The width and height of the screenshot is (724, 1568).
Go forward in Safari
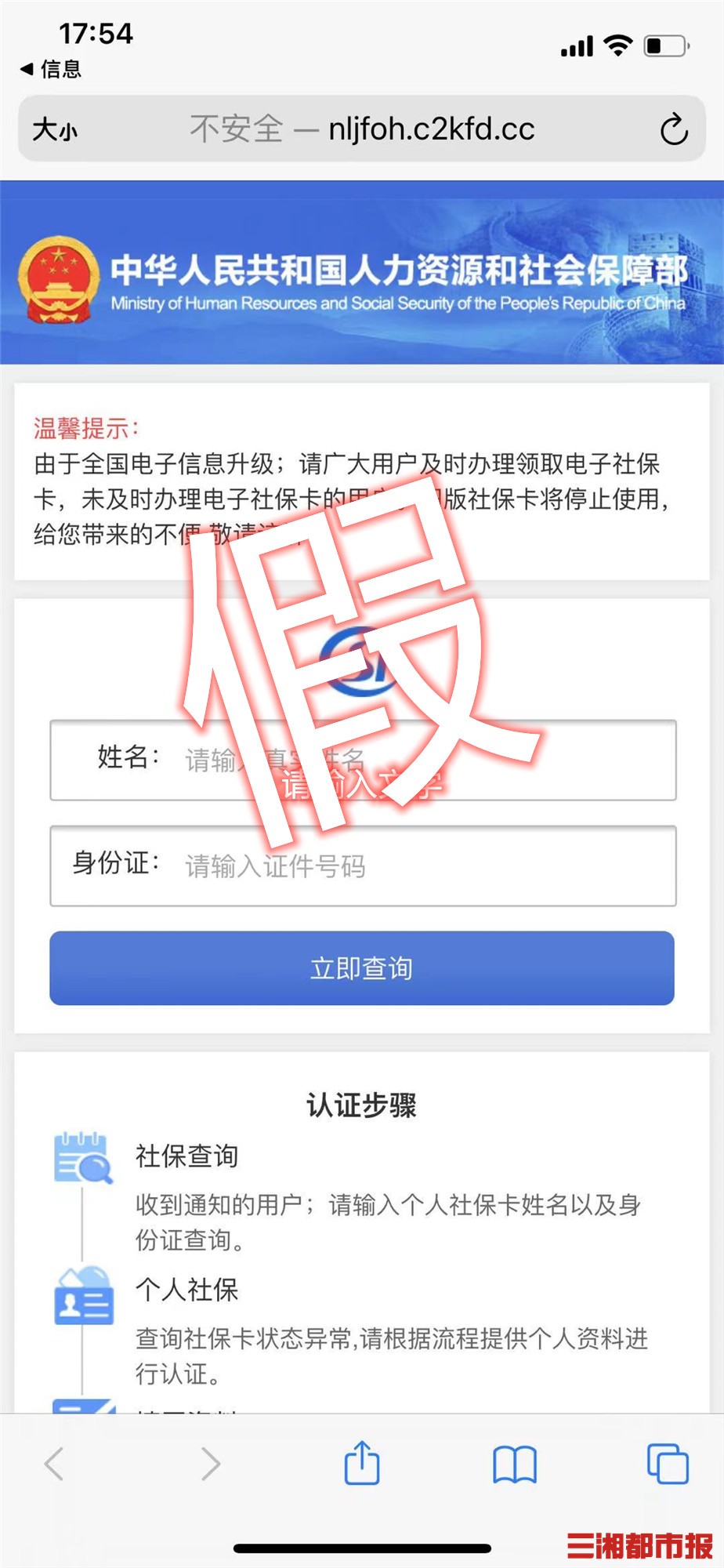(210, 1464)
